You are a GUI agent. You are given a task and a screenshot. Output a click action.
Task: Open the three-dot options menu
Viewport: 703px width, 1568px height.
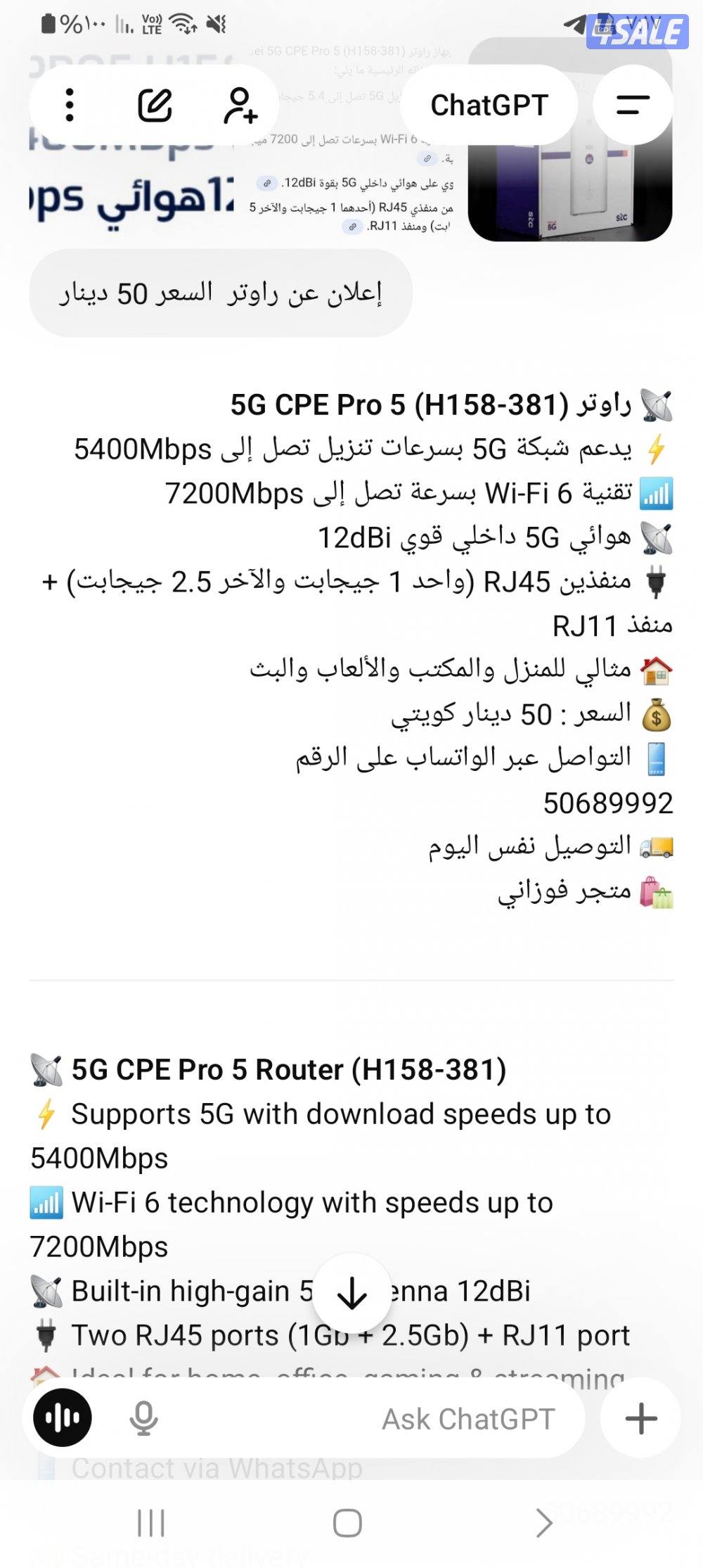click(68, 106)
